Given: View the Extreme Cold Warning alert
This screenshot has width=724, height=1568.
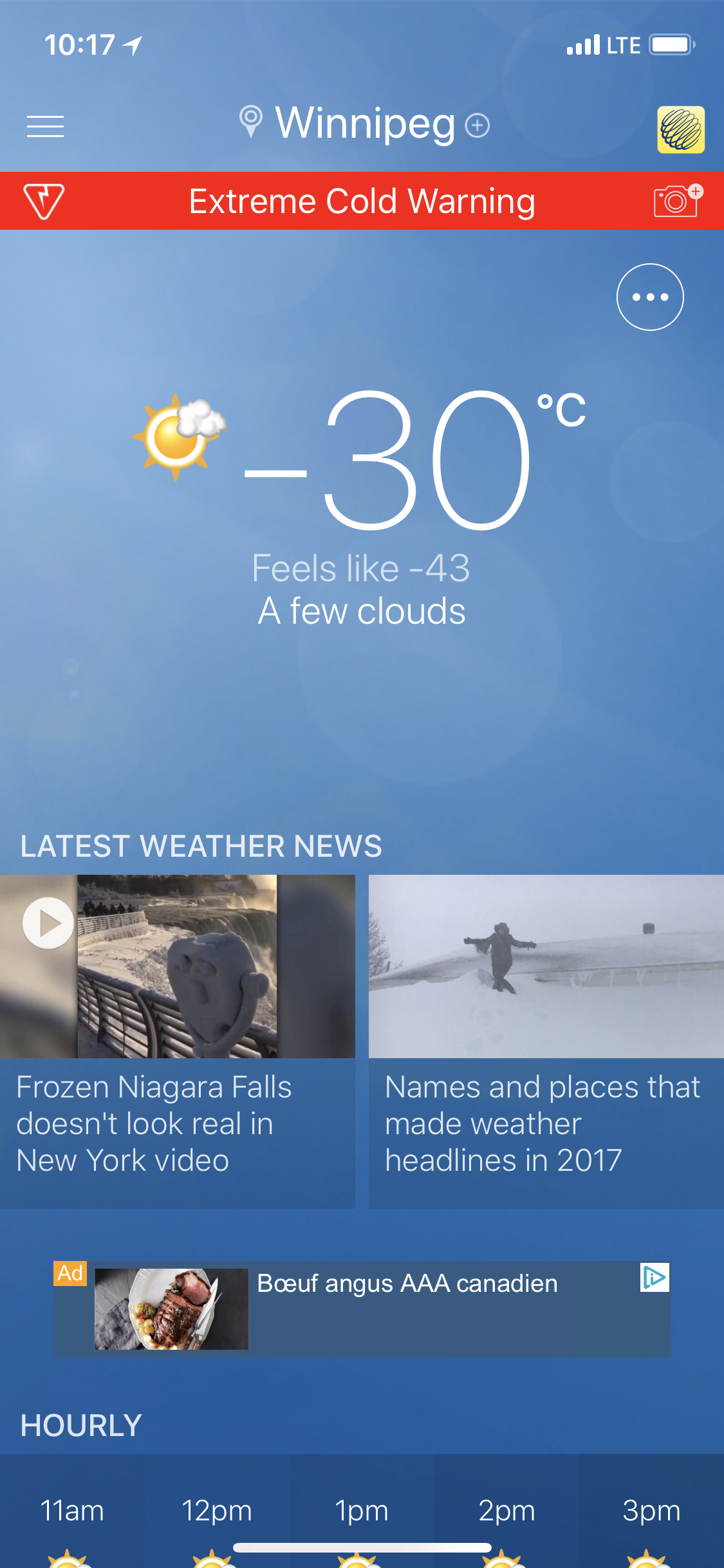Looking at the screenshot, I should tap(362, 201).
